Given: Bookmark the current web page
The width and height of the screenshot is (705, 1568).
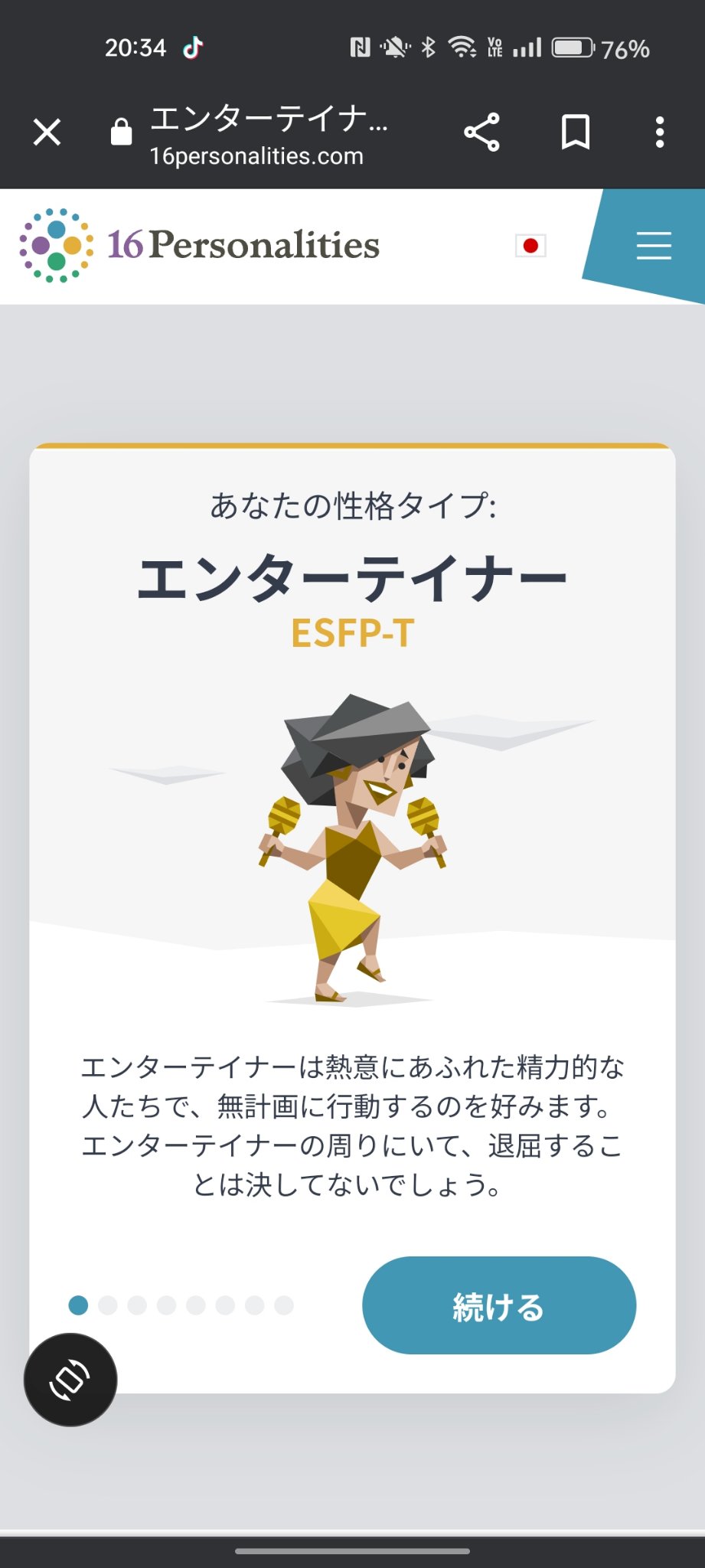Looking at the screenshot, I should (575, 132).
